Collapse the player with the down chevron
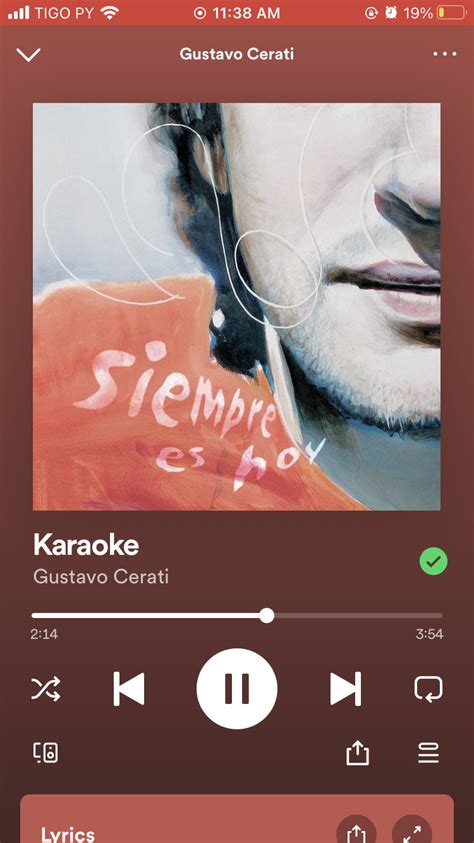Screen dimensions: 474x843 (x=28, y=54)
